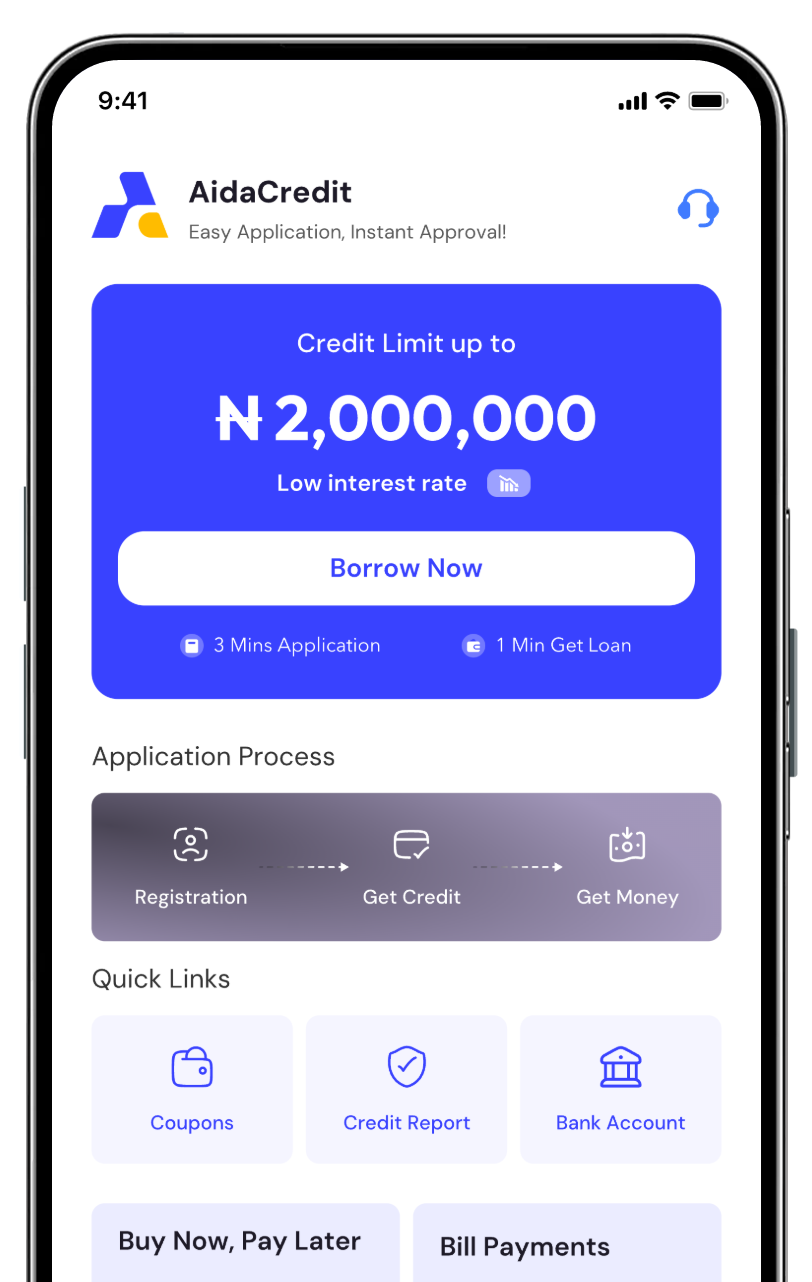Screen dimensions: 812x1282
Task: Open the Bill Payments card
Action: [566, 1245]
